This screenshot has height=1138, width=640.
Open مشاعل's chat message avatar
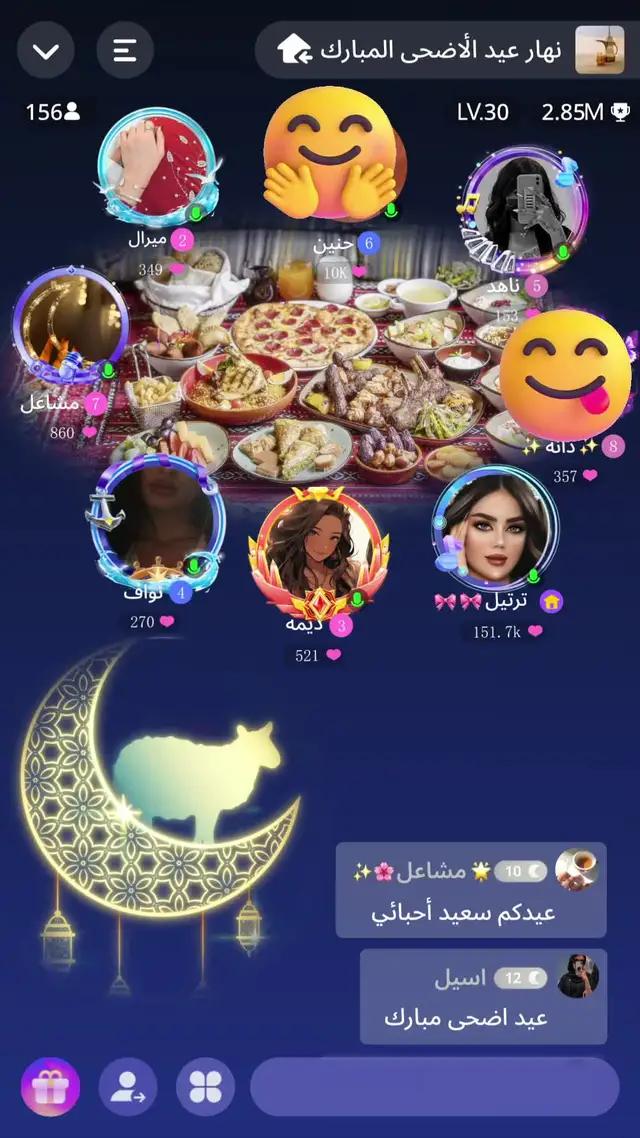click(577, 870)
